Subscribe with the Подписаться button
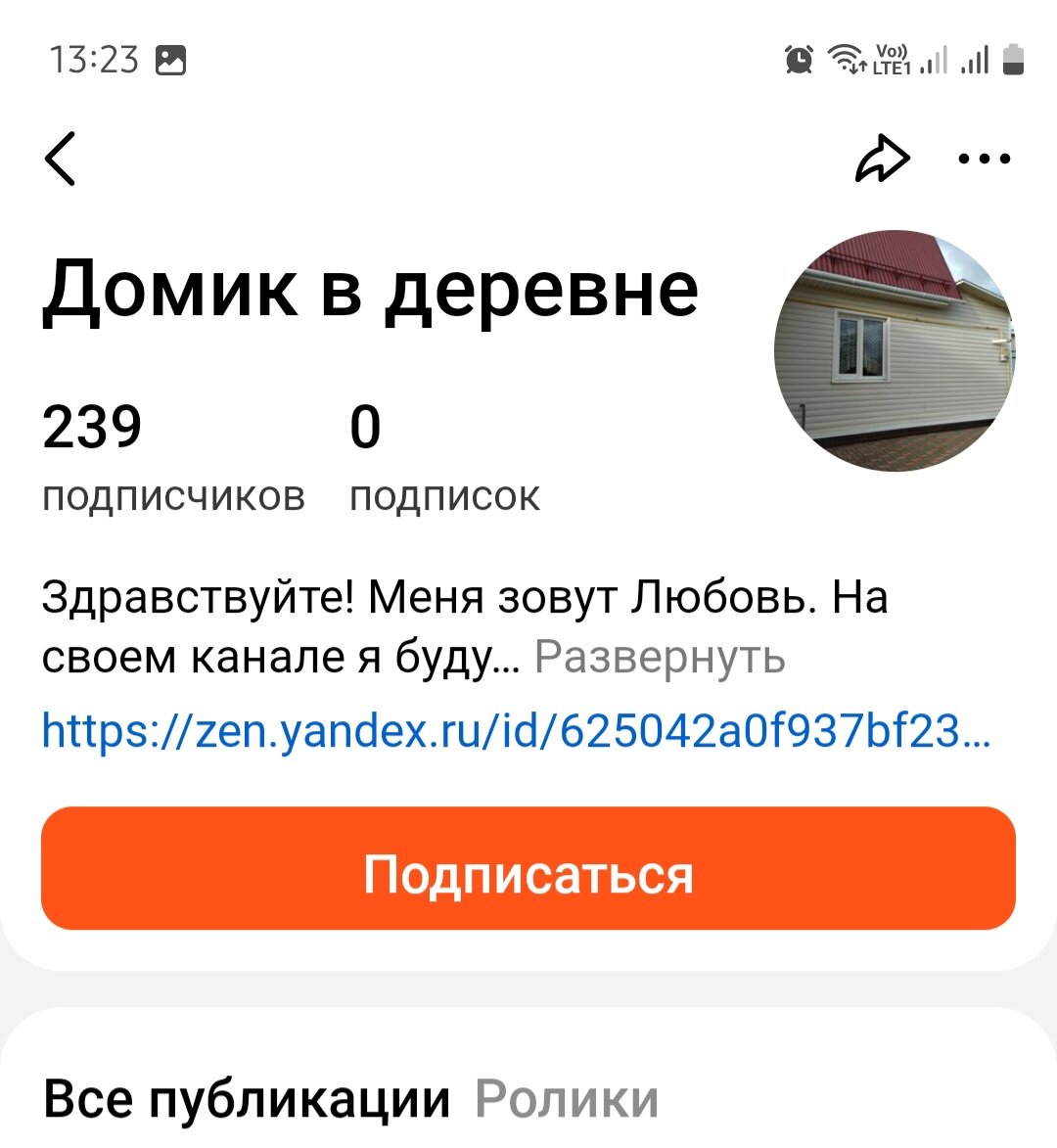 [x=528, y=869]
